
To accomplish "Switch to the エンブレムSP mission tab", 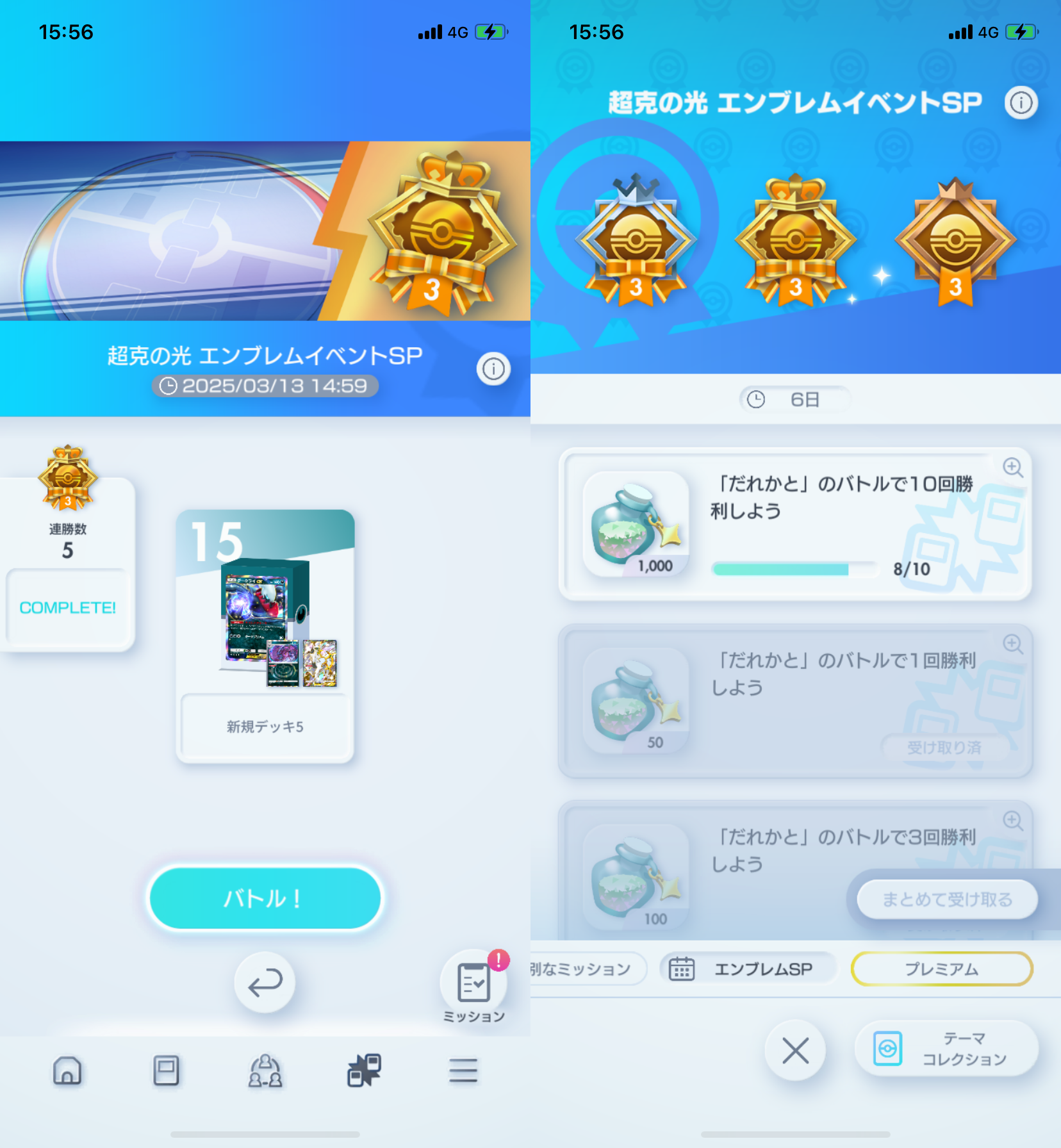I will coord(748,969).
